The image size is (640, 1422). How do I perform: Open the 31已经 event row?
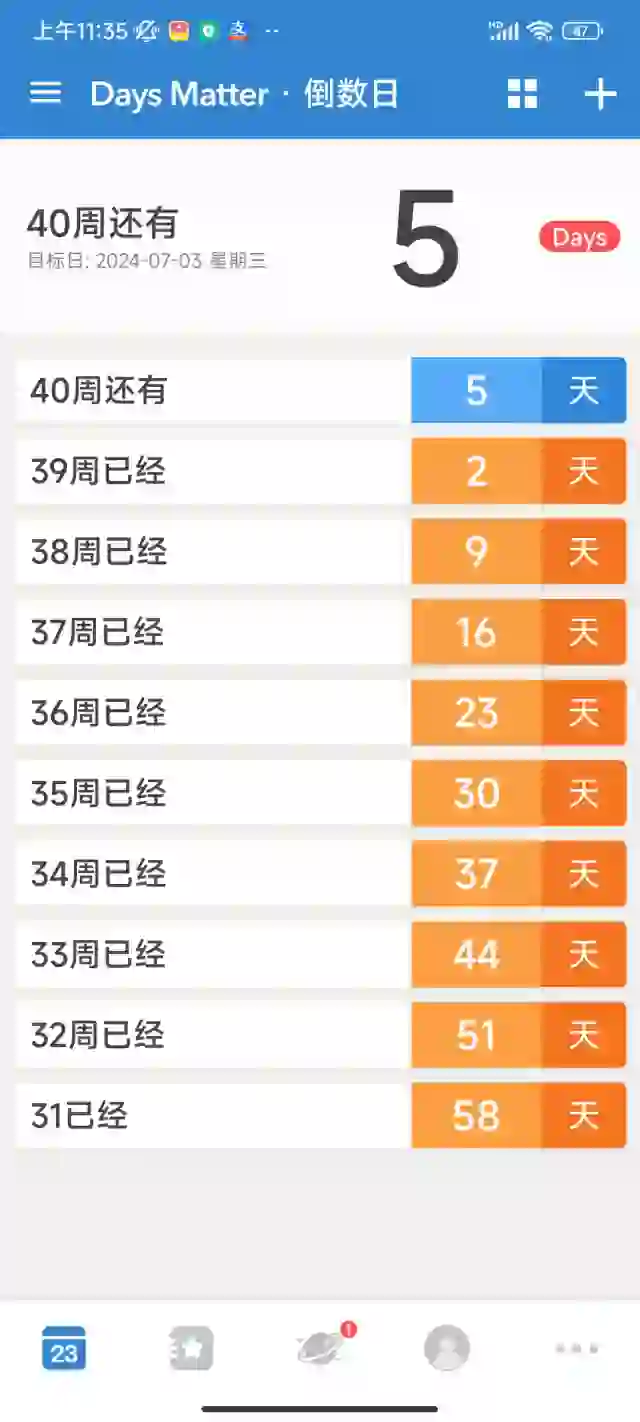(321, 1115)
